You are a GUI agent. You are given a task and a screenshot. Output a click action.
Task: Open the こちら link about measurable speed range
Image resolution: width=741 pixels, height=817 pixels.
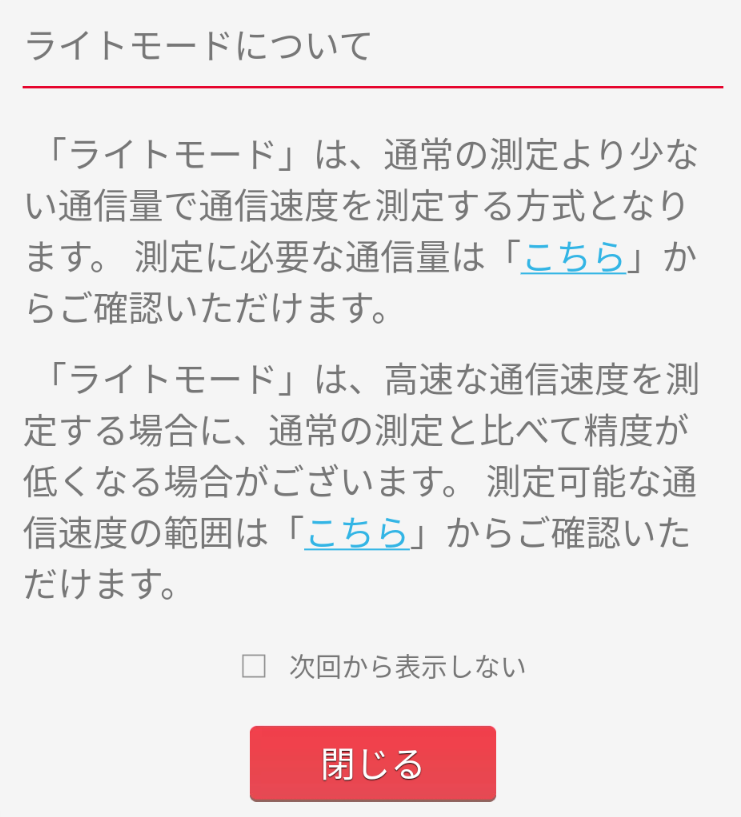[357, 533]
